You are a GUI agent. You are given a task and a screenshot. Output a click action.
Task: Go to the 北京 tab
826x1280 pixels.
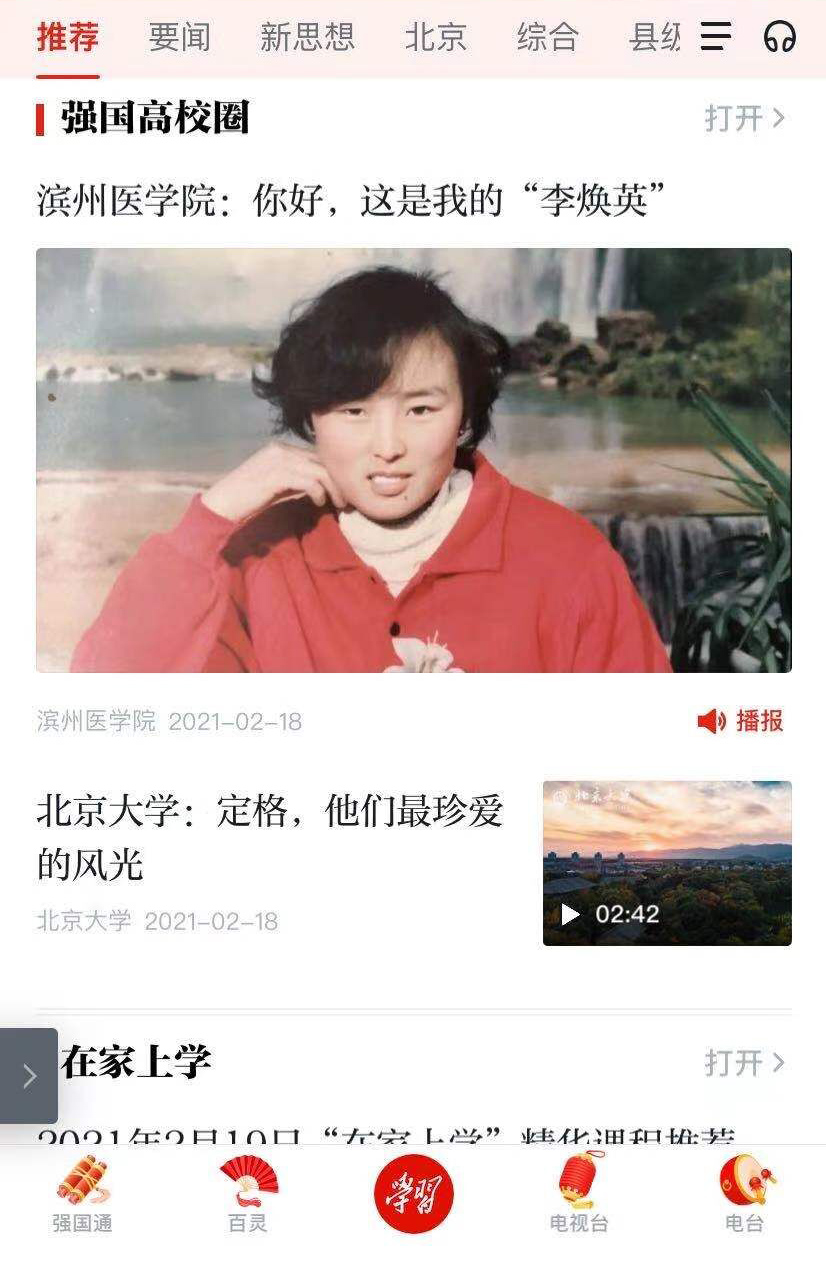coord(436,38)
